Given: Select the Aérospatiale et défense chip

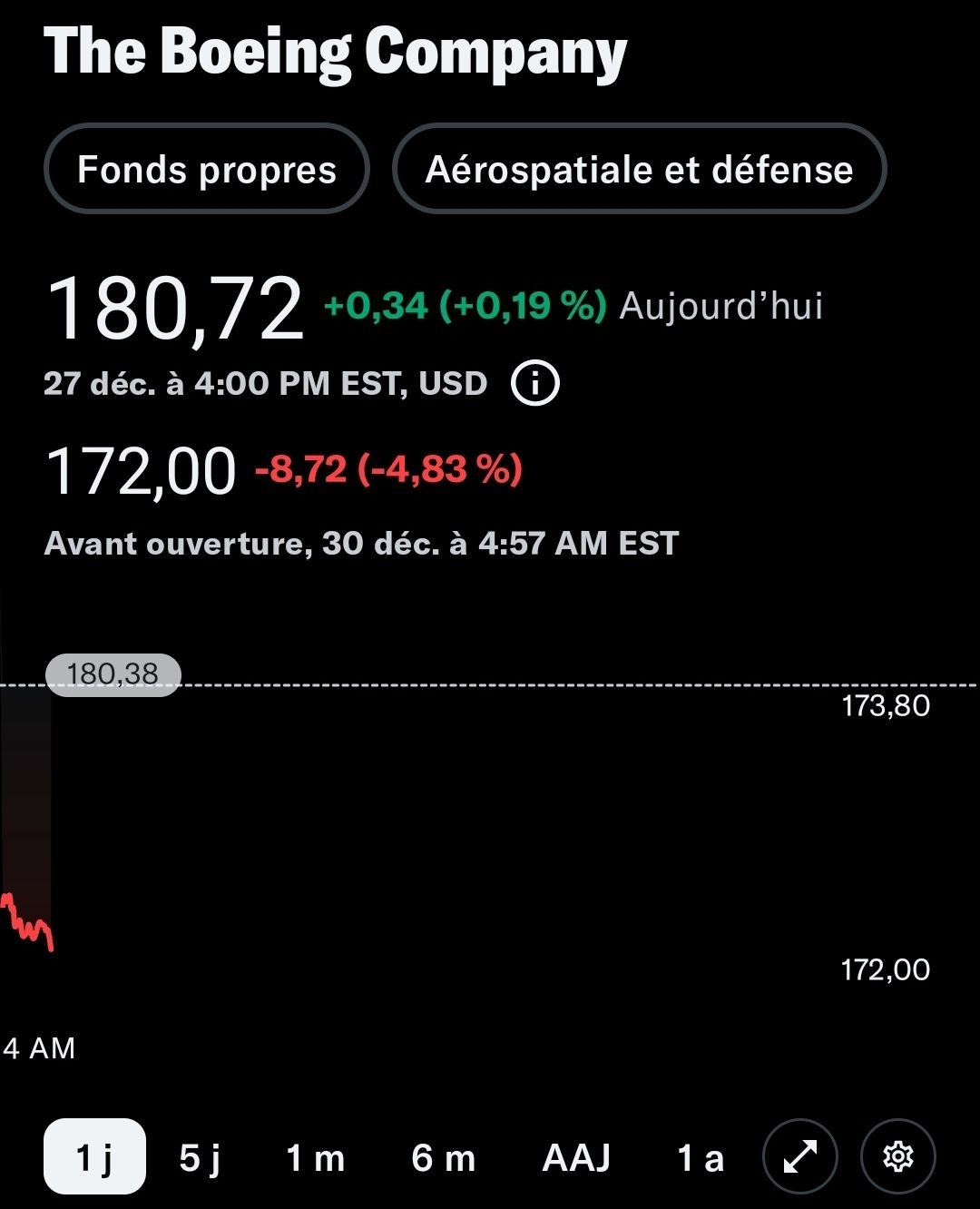Looking at the screenshot, I should click(639, 170).
